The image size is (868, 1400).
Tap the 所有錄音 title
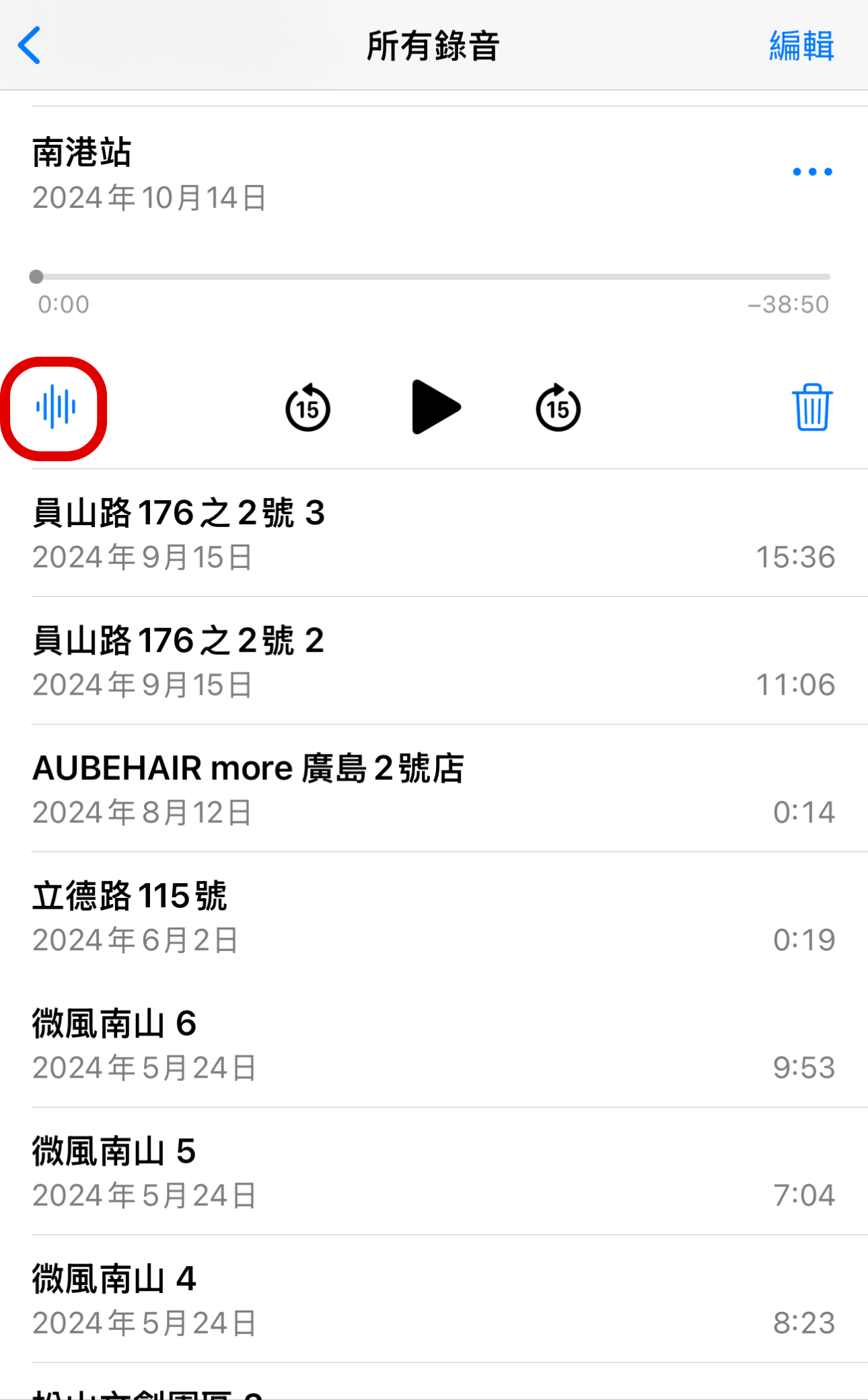434,44
